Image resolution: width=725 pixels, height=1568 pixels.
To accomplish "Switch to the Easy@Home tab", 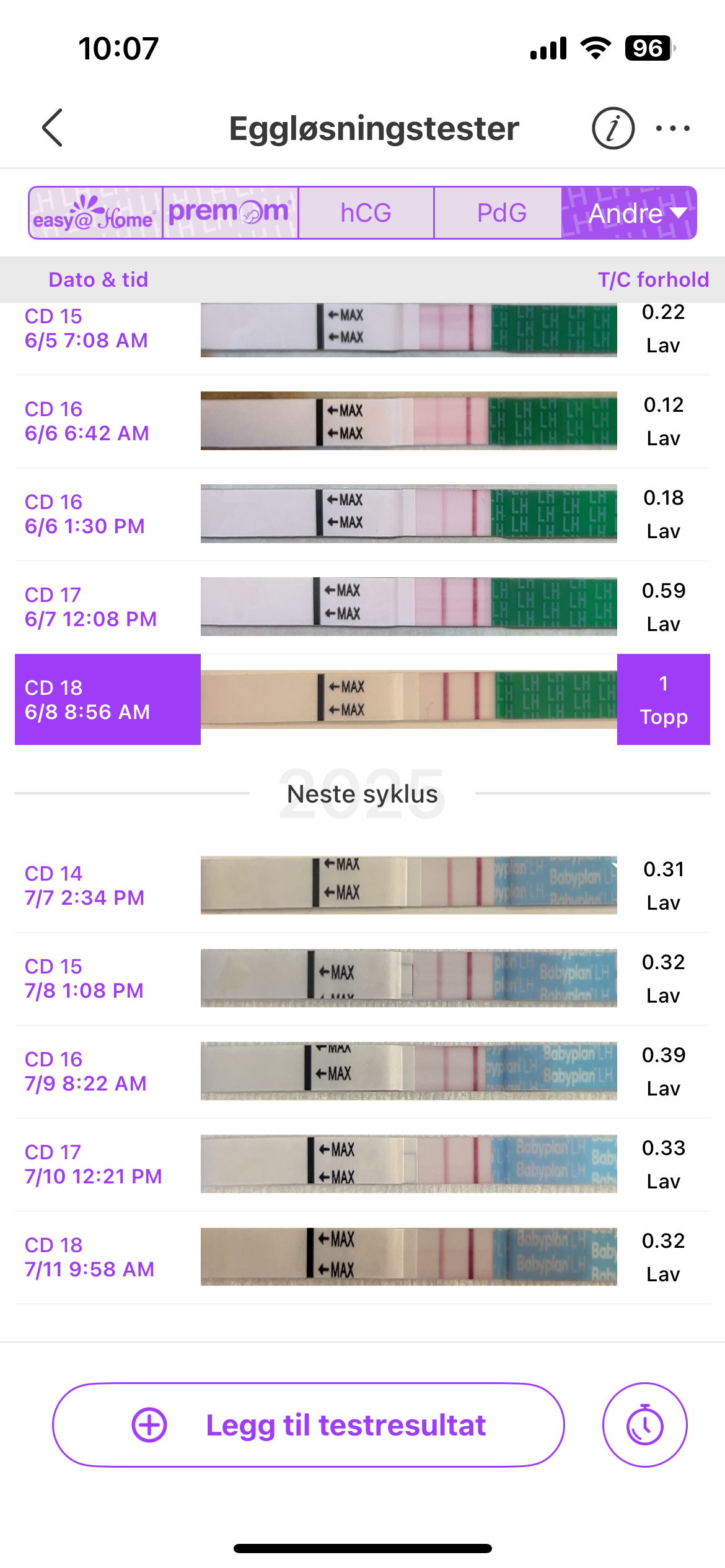I will point(95,213).
